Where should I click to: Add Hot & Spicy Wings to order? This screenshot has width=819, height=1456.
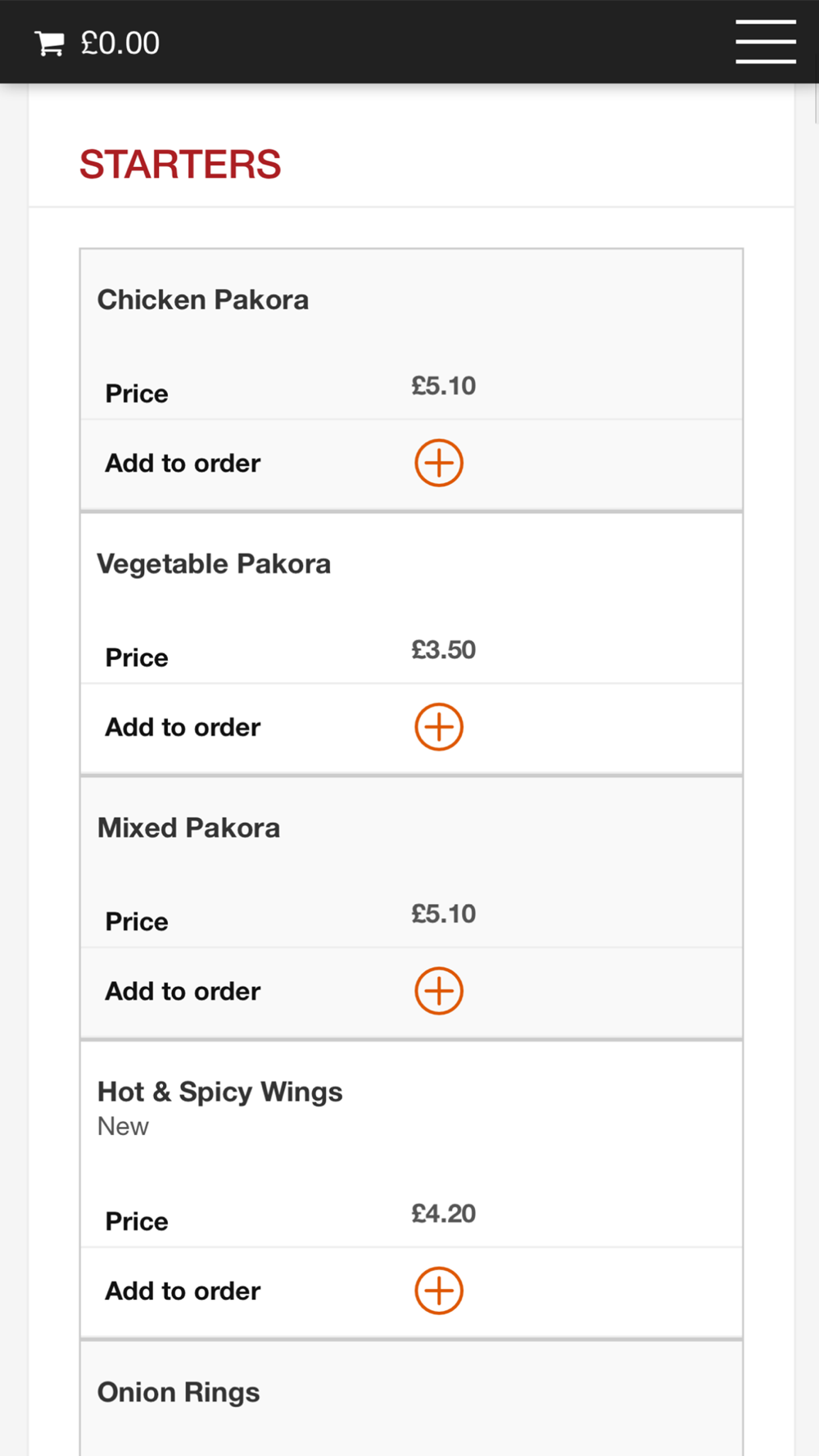(439, 1291)
